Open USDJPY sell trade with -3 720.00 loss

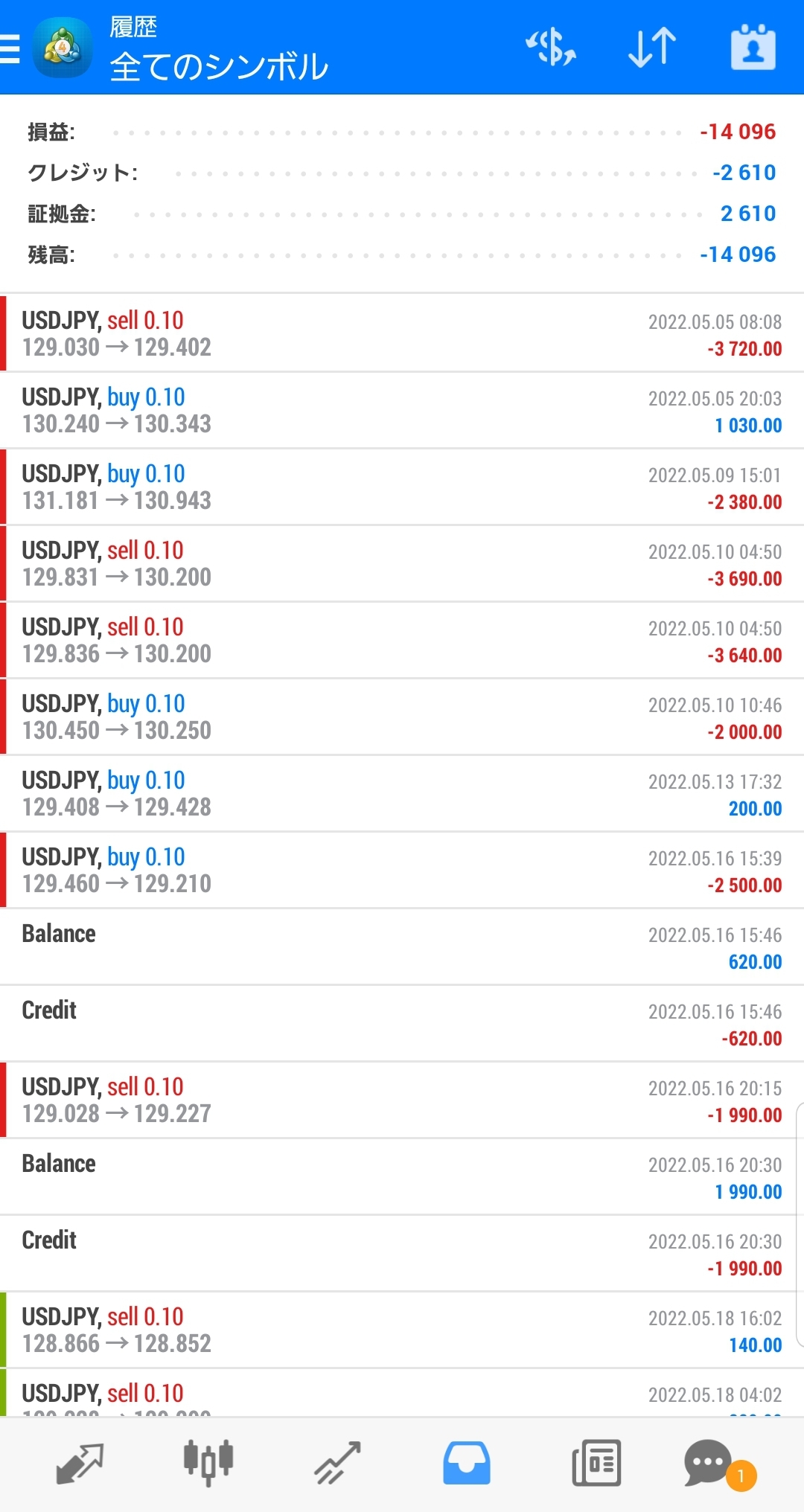point(402,333)
